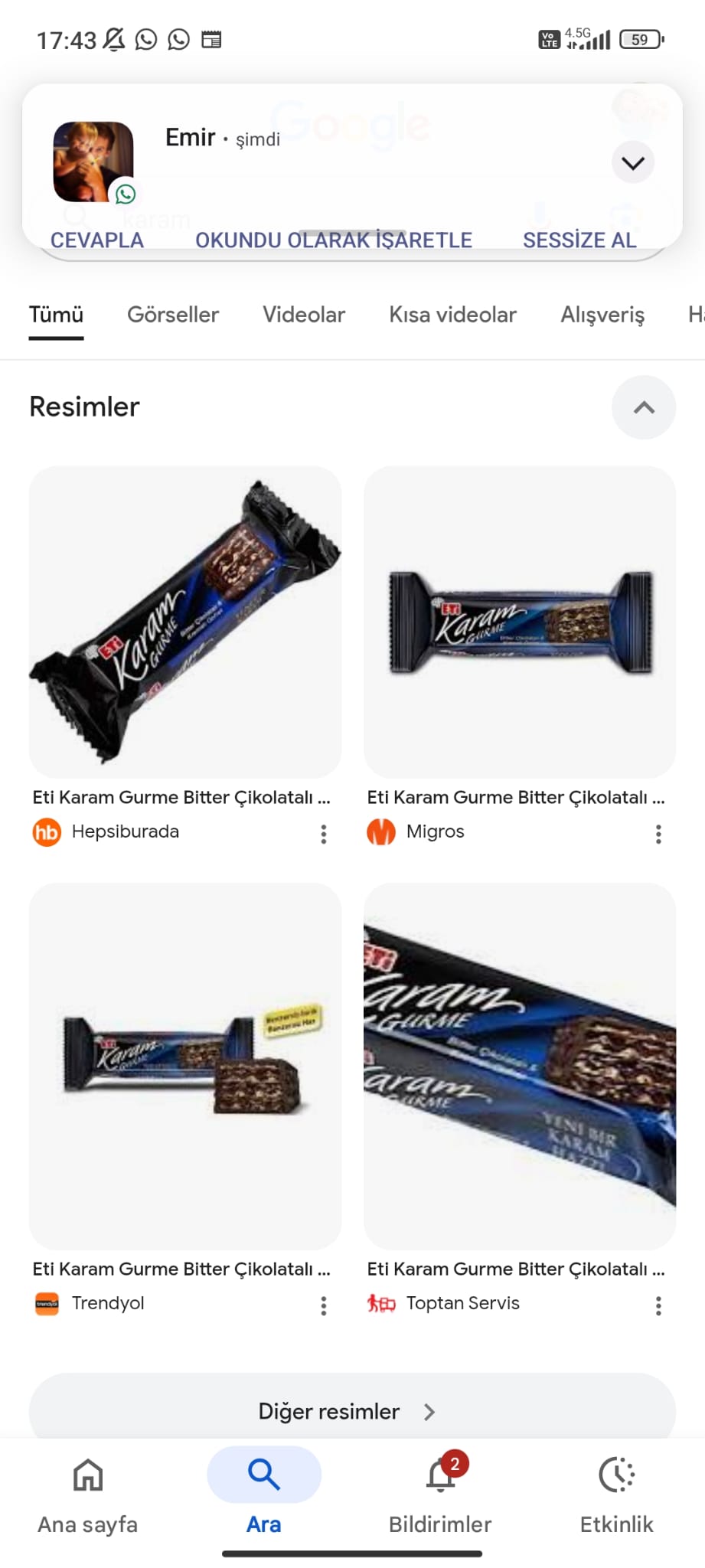This screenshot has height=1568, width=705.
Task: Open more options for the Migros result
Action: [x=658, y=834]
